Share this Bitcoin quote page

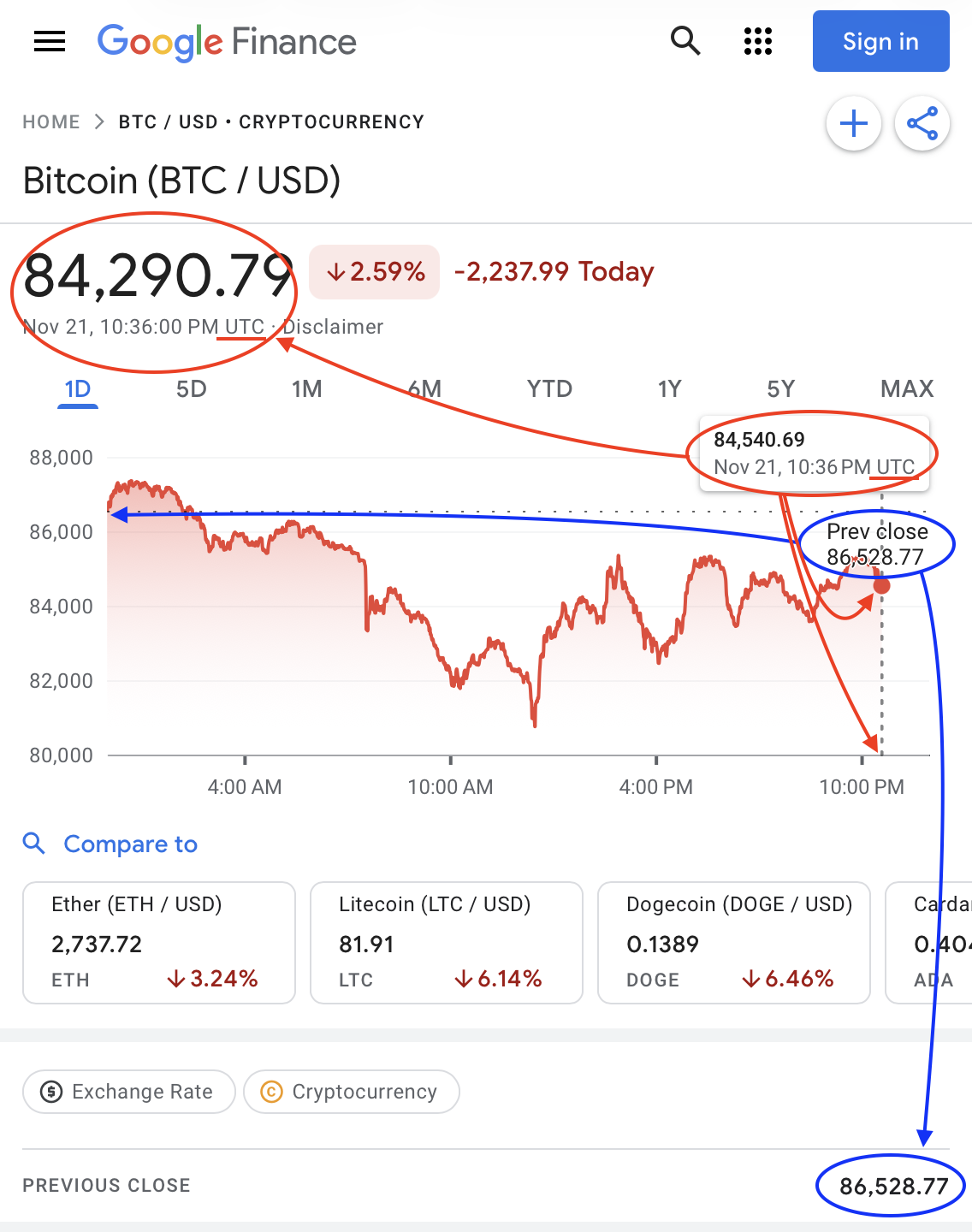(x=922, y=124)
